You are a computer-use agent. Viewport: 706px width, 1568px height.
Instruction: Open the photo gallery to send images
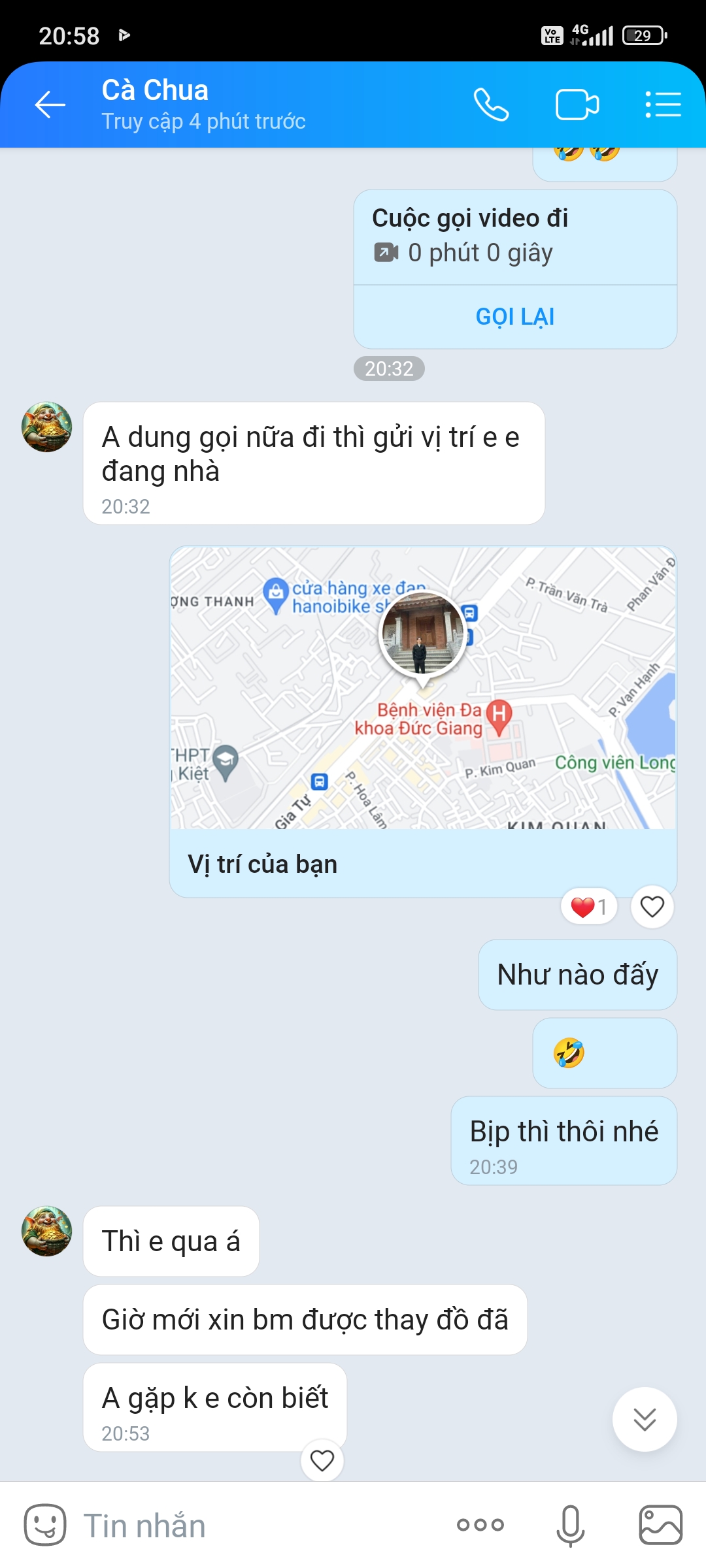click(660, 1526)
